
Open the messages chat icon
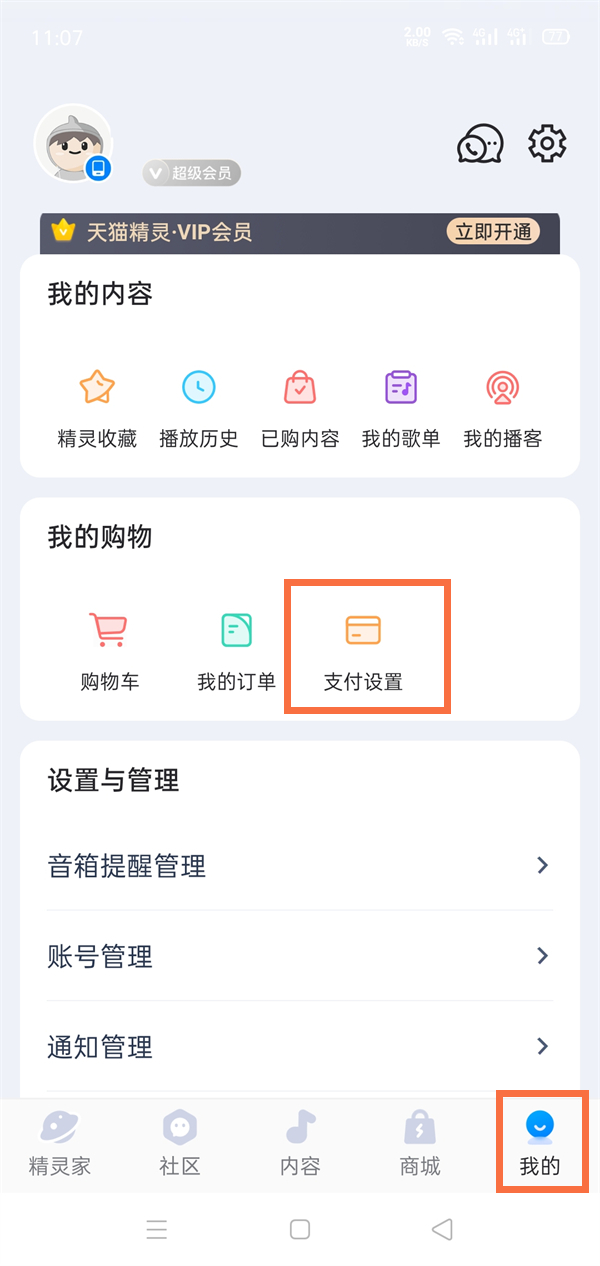[479, 144]
